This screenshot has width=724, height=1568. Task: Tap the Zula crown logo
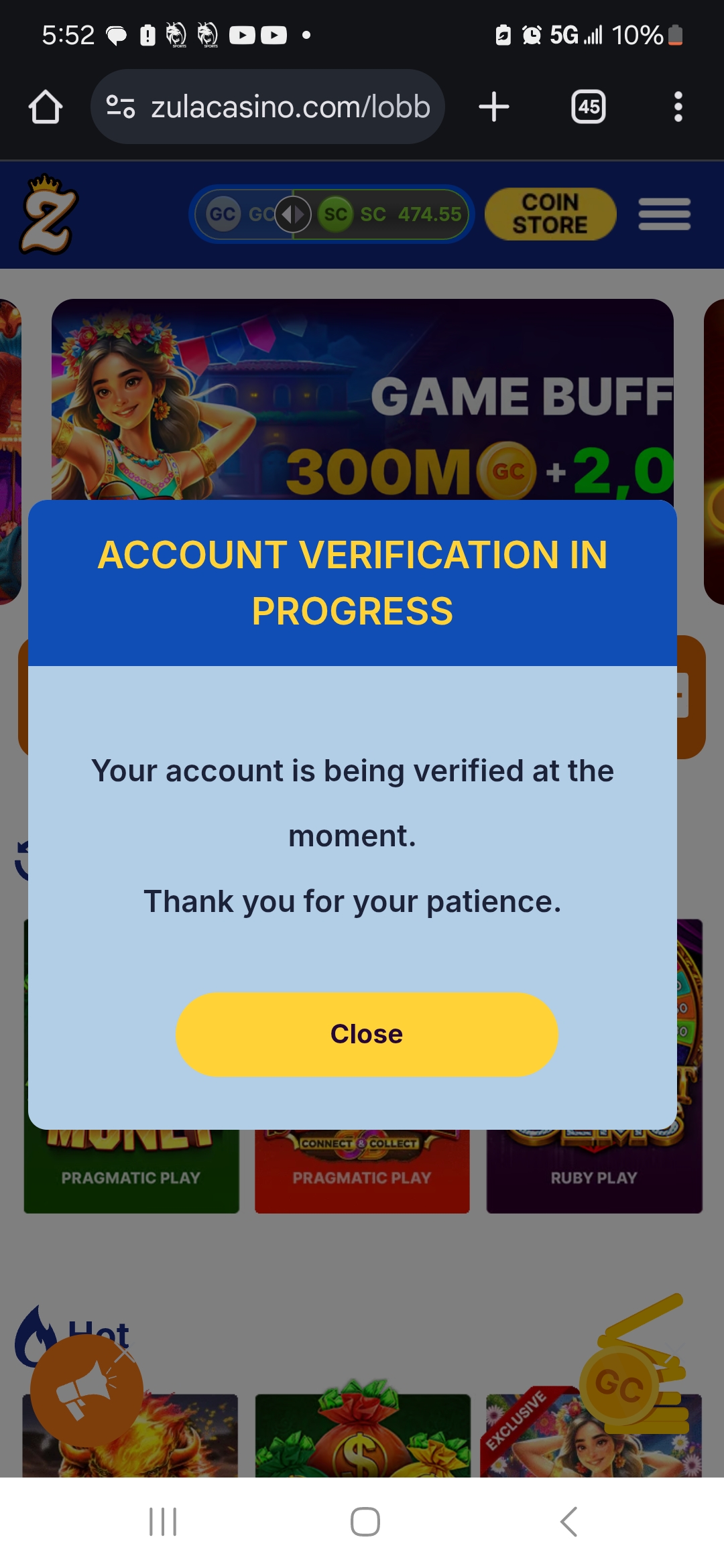[x=48, y=214]
